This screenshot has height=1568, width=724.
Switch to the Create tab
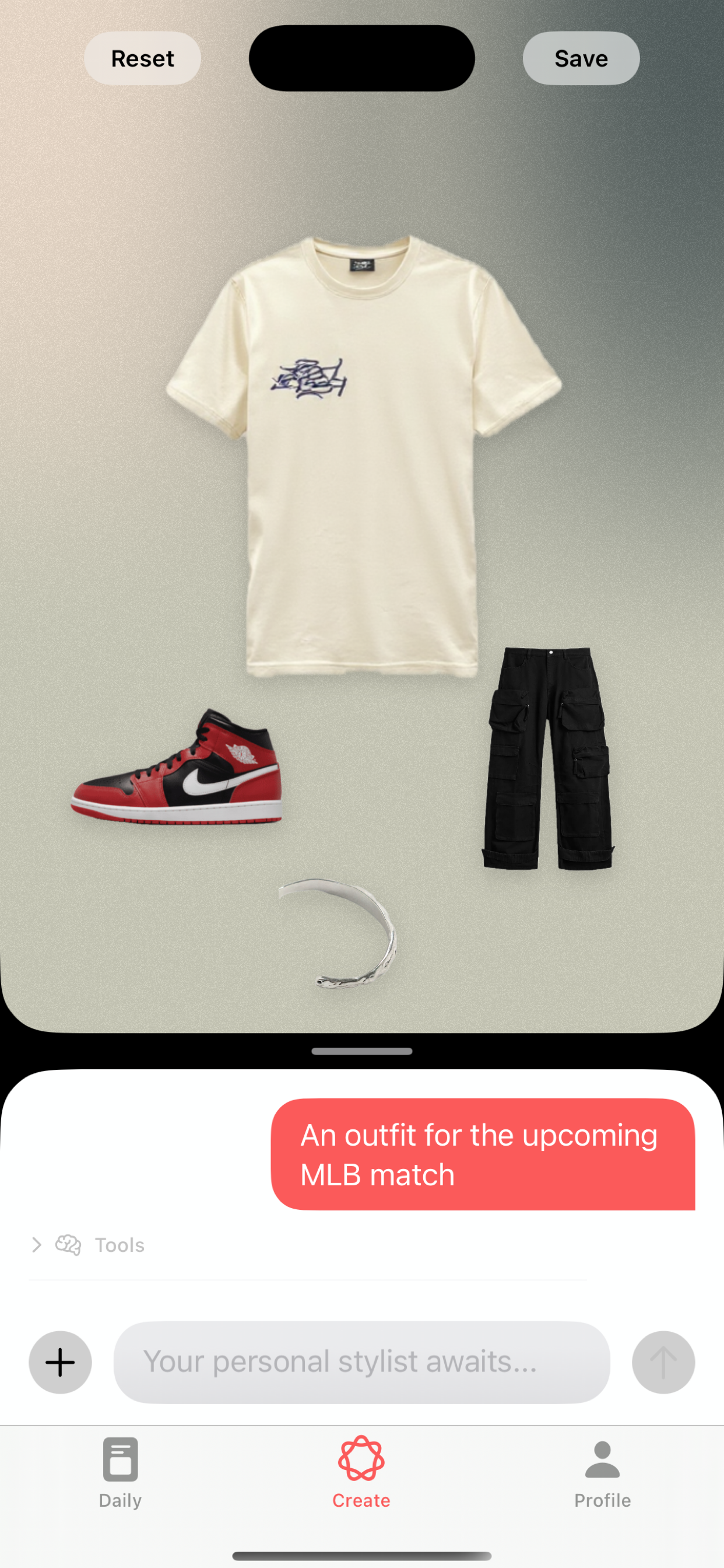pyautogui.click(x=361, y=1472)
